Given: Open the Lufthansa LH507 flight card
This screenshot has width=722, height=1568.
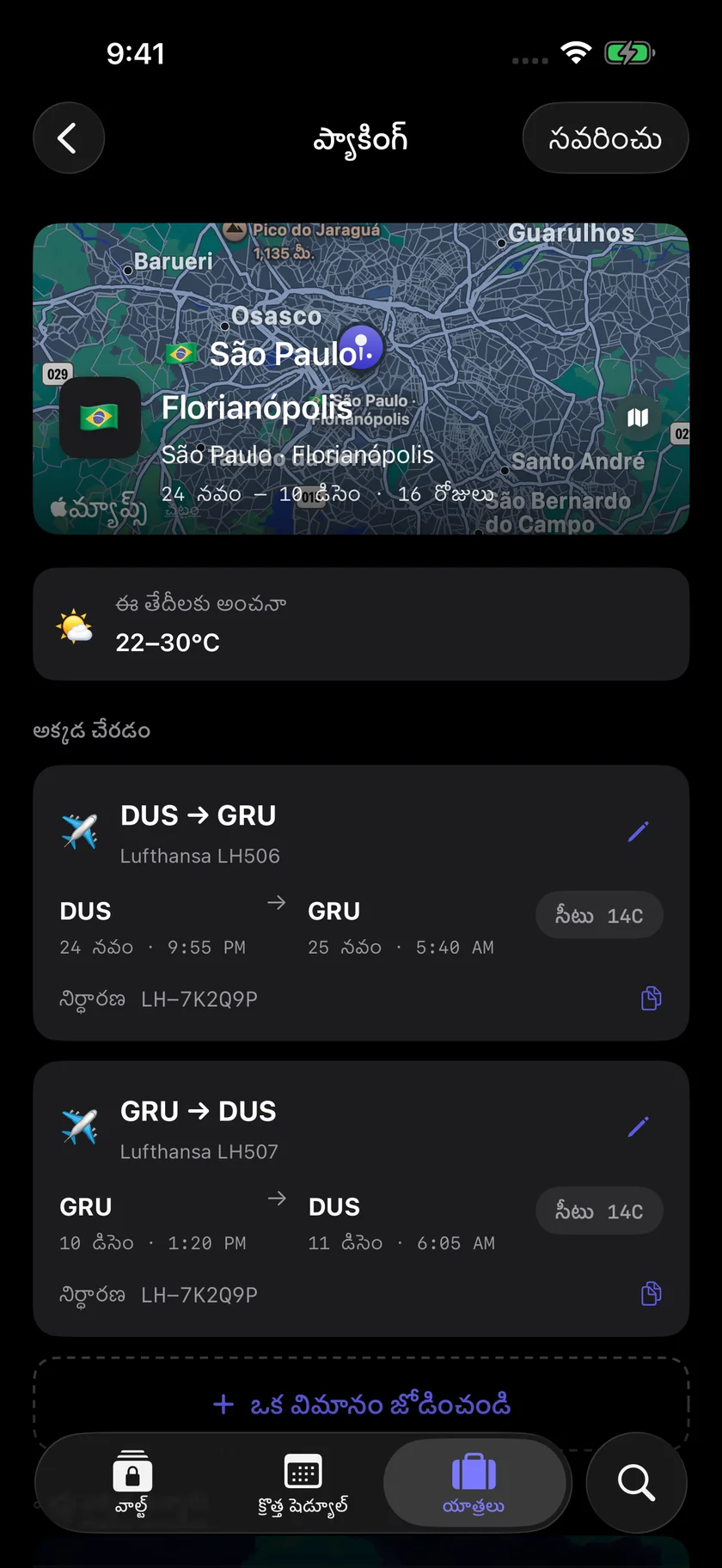Looking at the screenshot, I should coord(361,1199).
